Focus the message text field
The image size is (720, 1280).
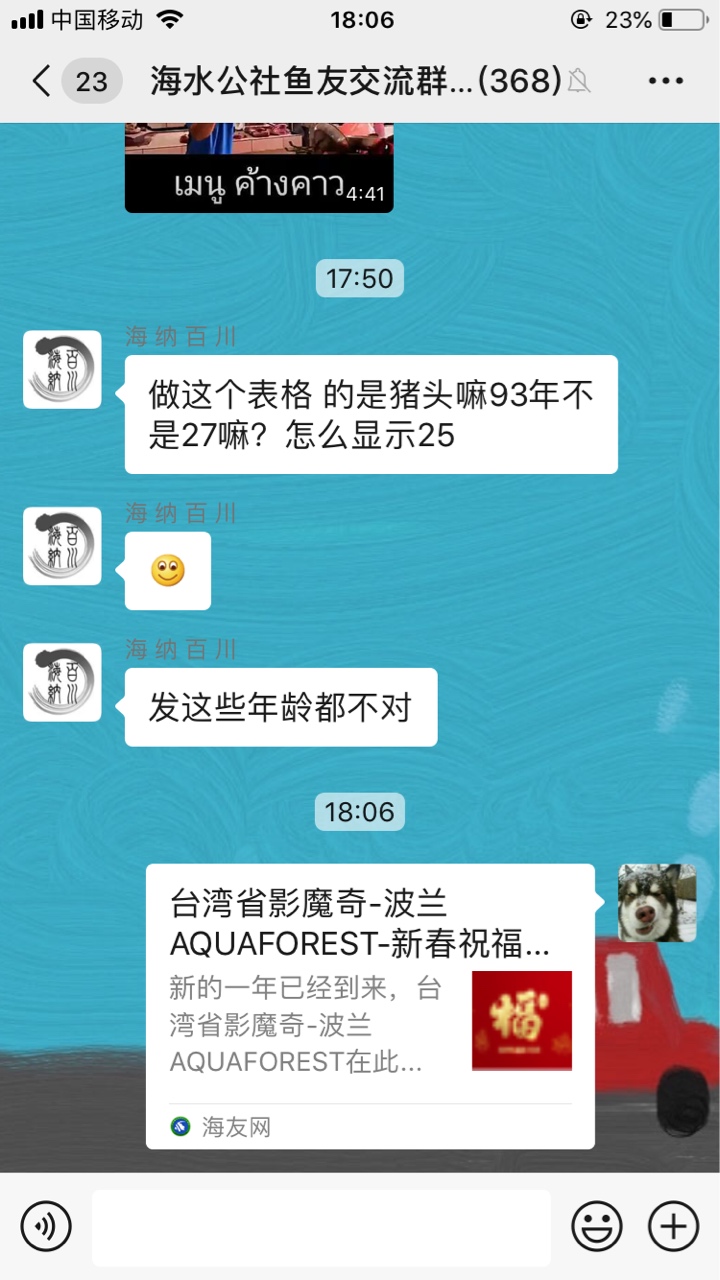[321, 1227]
